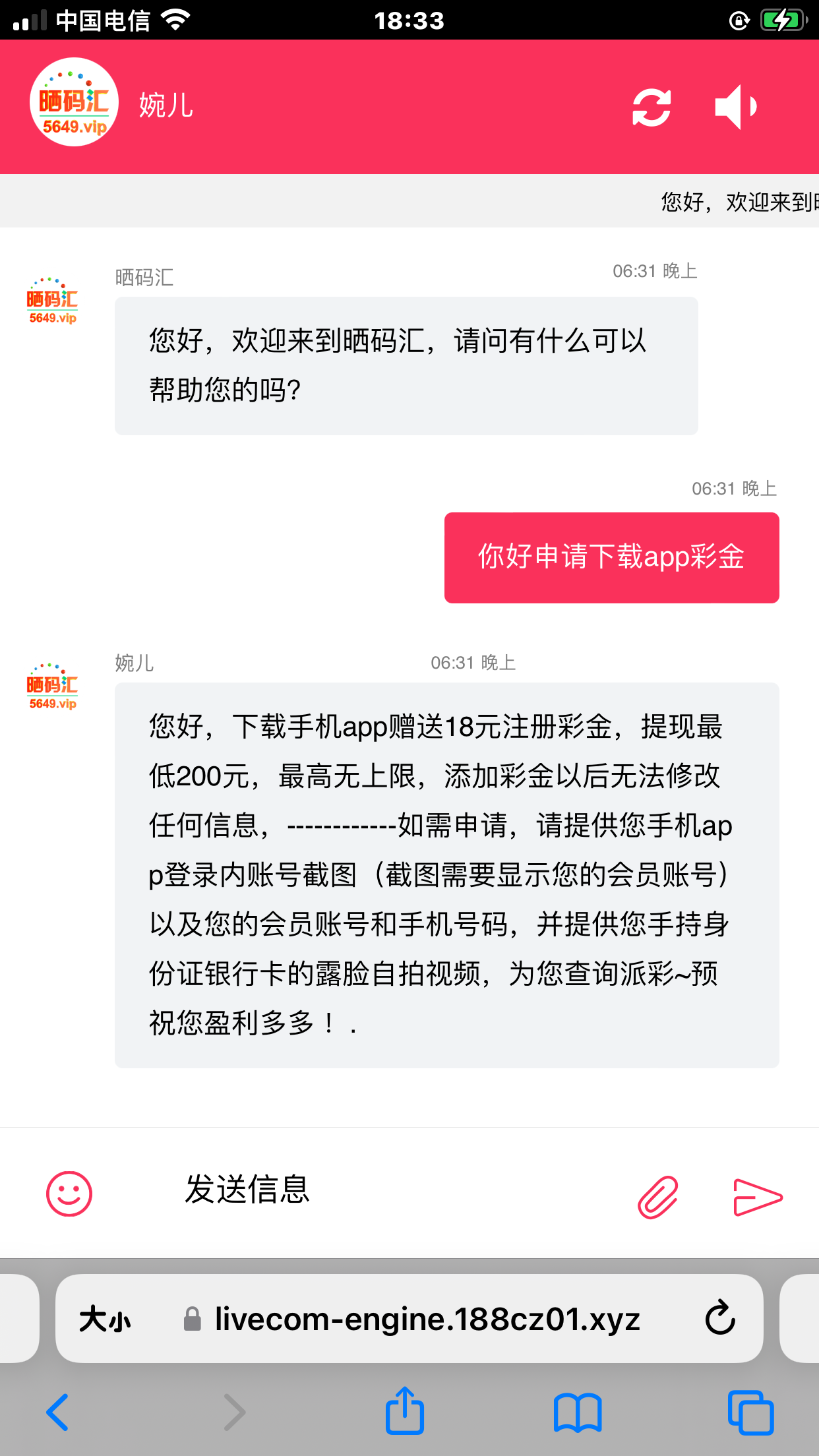The height and width of the screenshot is (1456, 819).
Task: Open the Safari share sheet
Action: point(404,1411)
